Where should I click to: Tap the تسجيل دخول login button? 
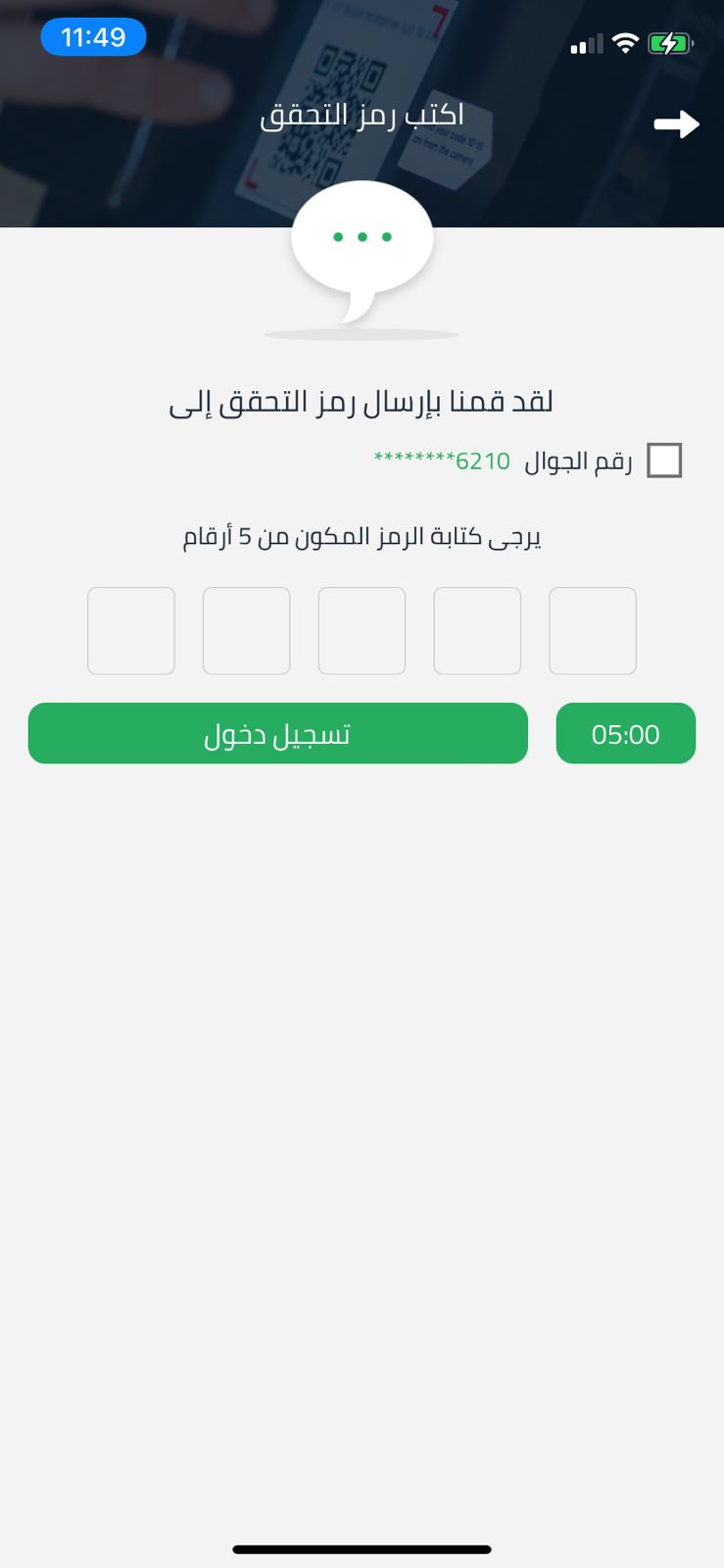pyautogui.click(x=278, y=733)
